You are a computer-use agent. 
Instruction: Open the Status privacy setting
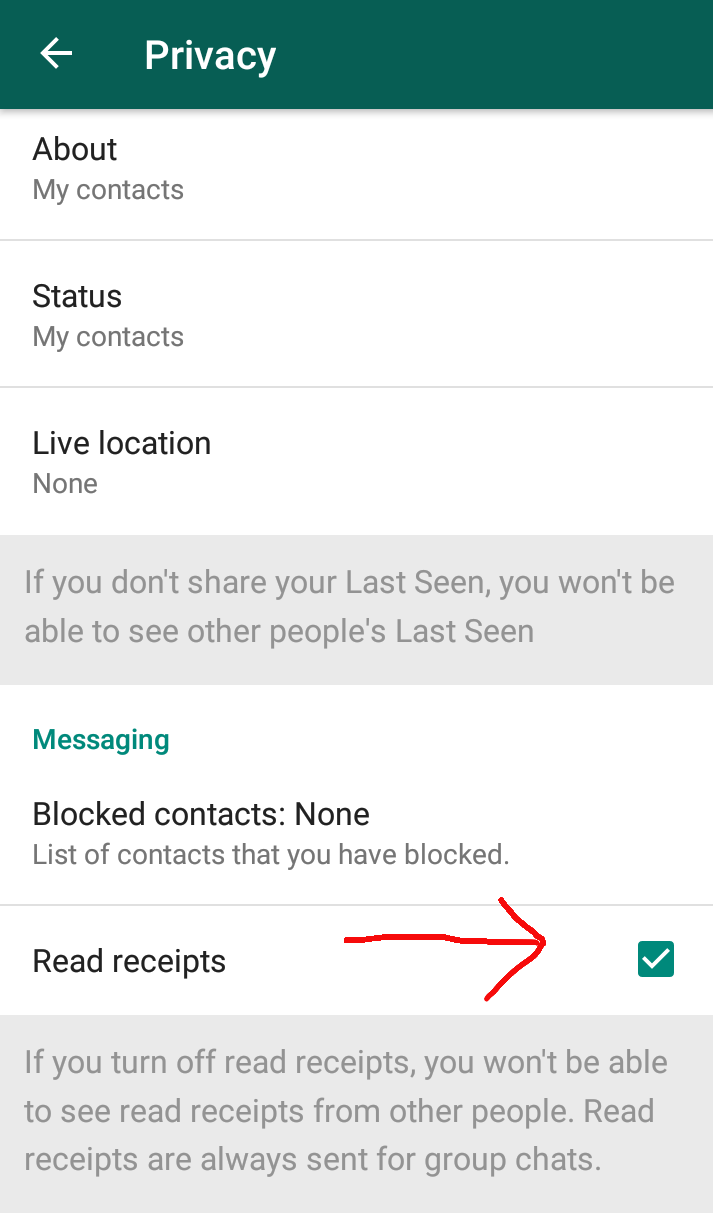(x=356, y=314)
